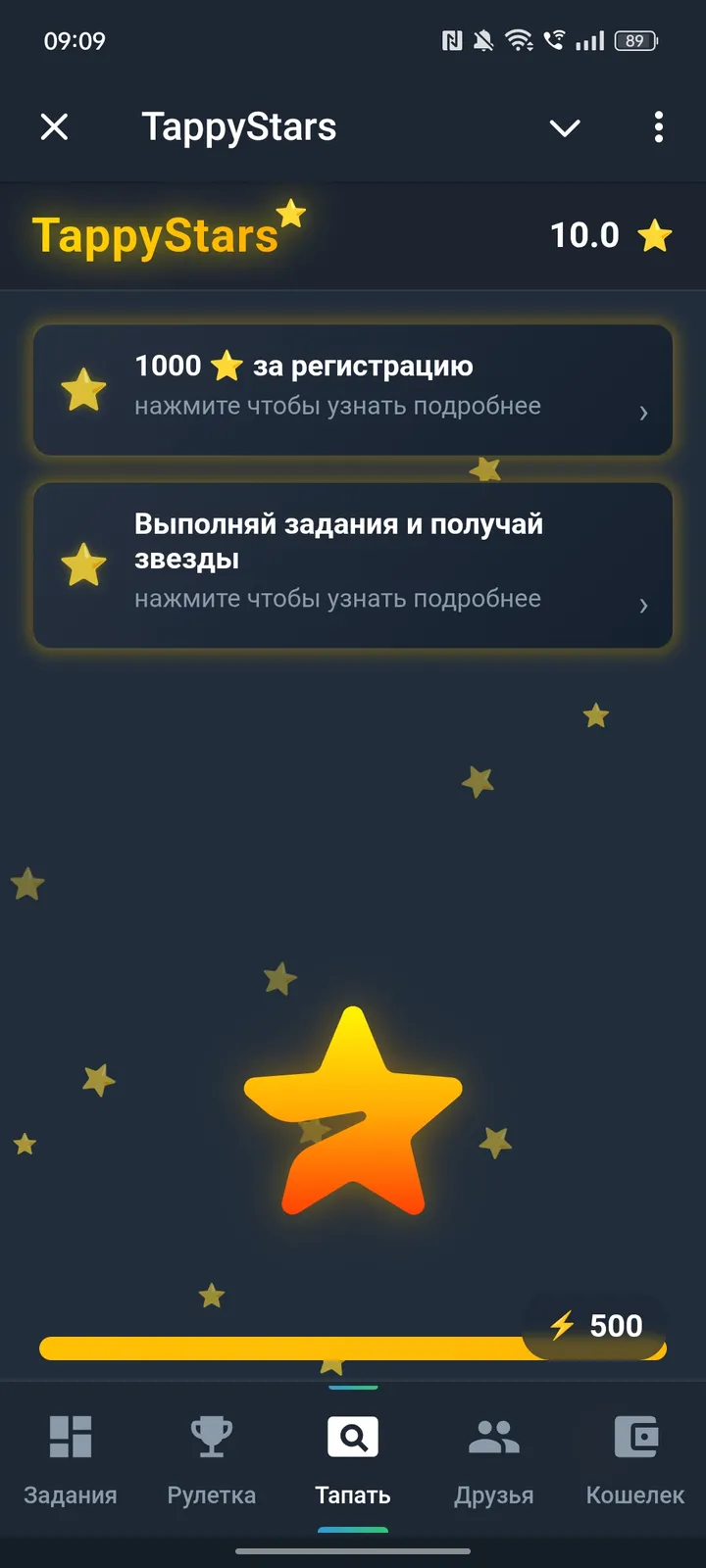Tap the lightning energy icon
This screenshot has width=706, height=1568.
pyautogui.click(x=562, y=1325)
